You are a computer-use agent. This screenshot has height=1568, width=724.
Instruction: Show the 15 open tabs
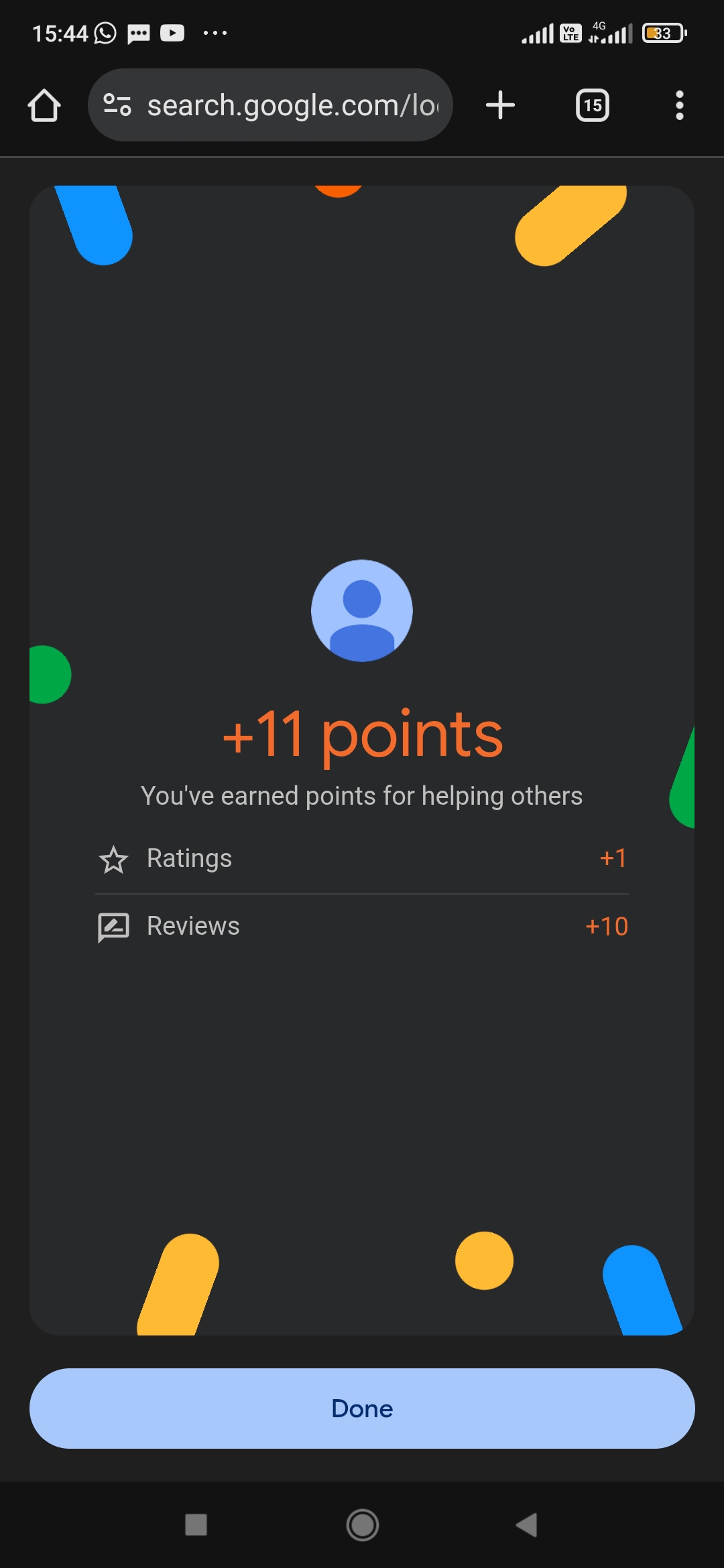click(593, 105)
